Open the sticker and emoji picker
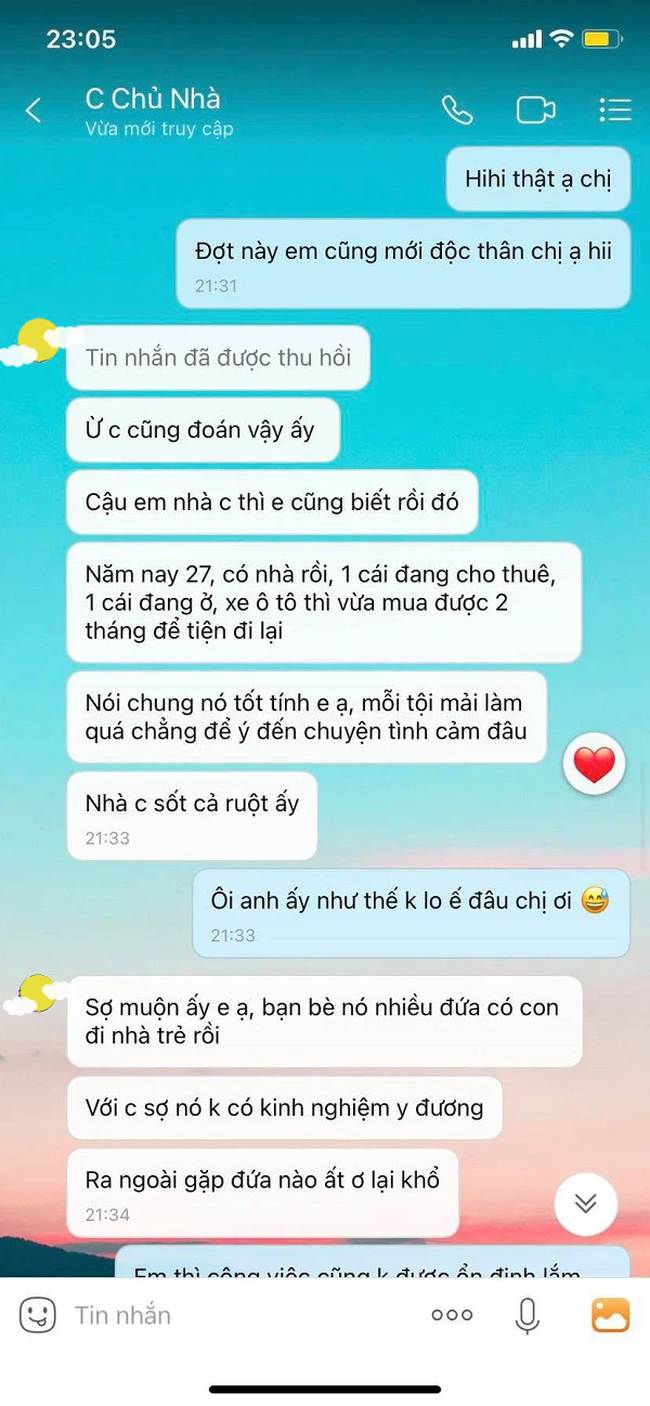This screenshot has height=1406, width=650. [37, 1315]
